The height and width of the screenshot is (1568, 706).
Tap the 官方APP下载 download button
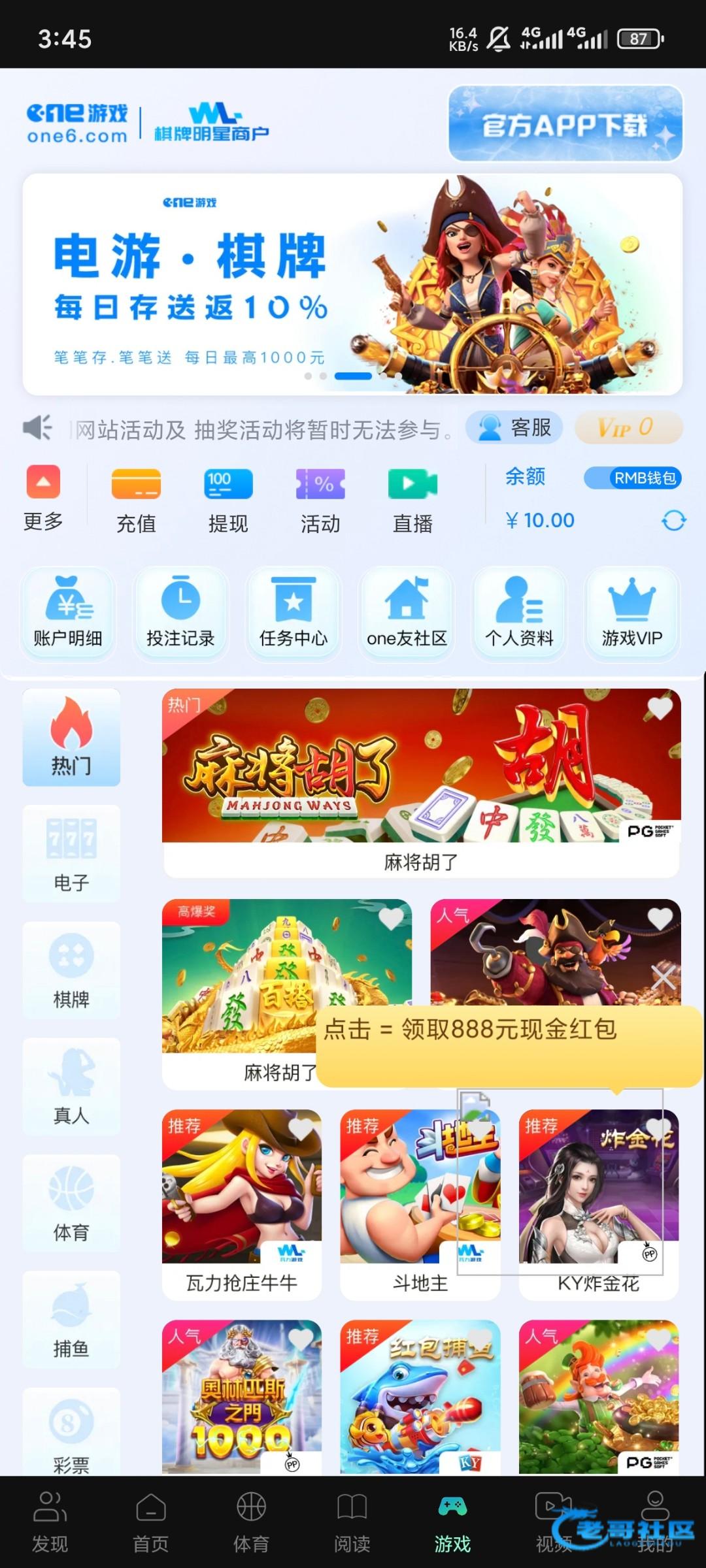click(565, 124)
